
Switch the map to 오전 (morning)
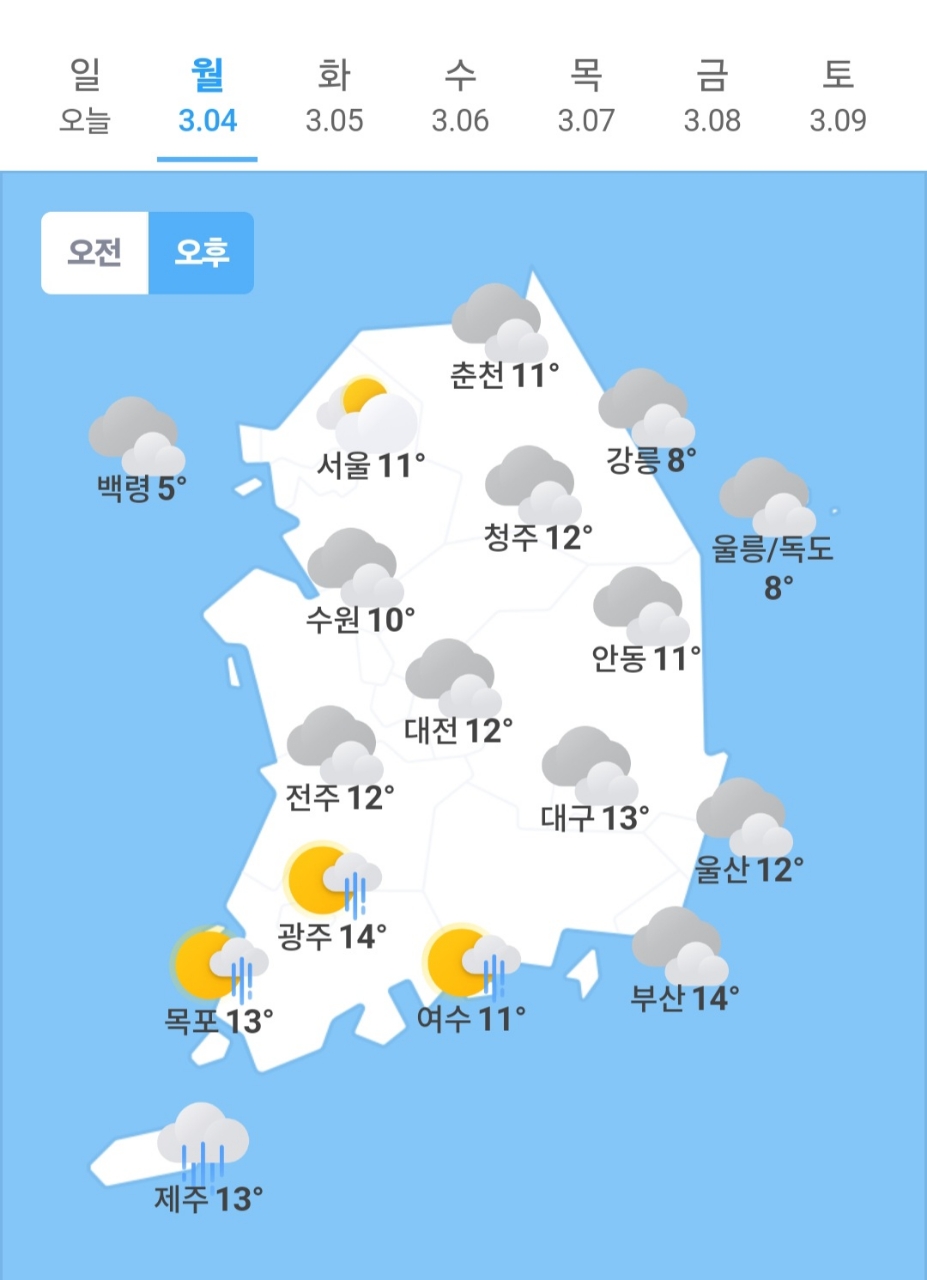(x=95, y=253)
